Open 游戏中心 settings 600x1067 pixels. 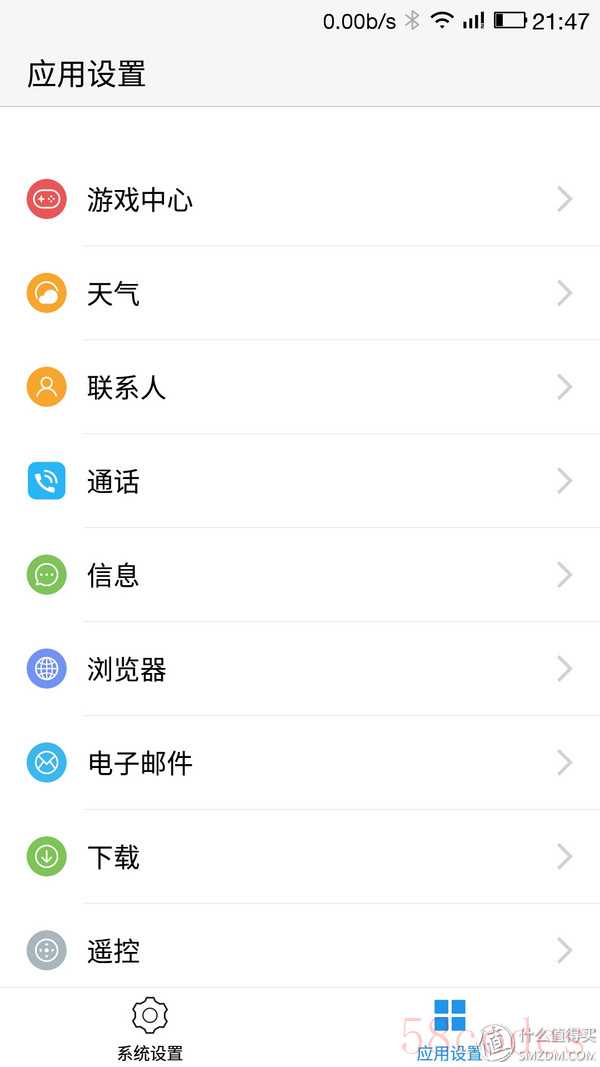coord(300,199)
